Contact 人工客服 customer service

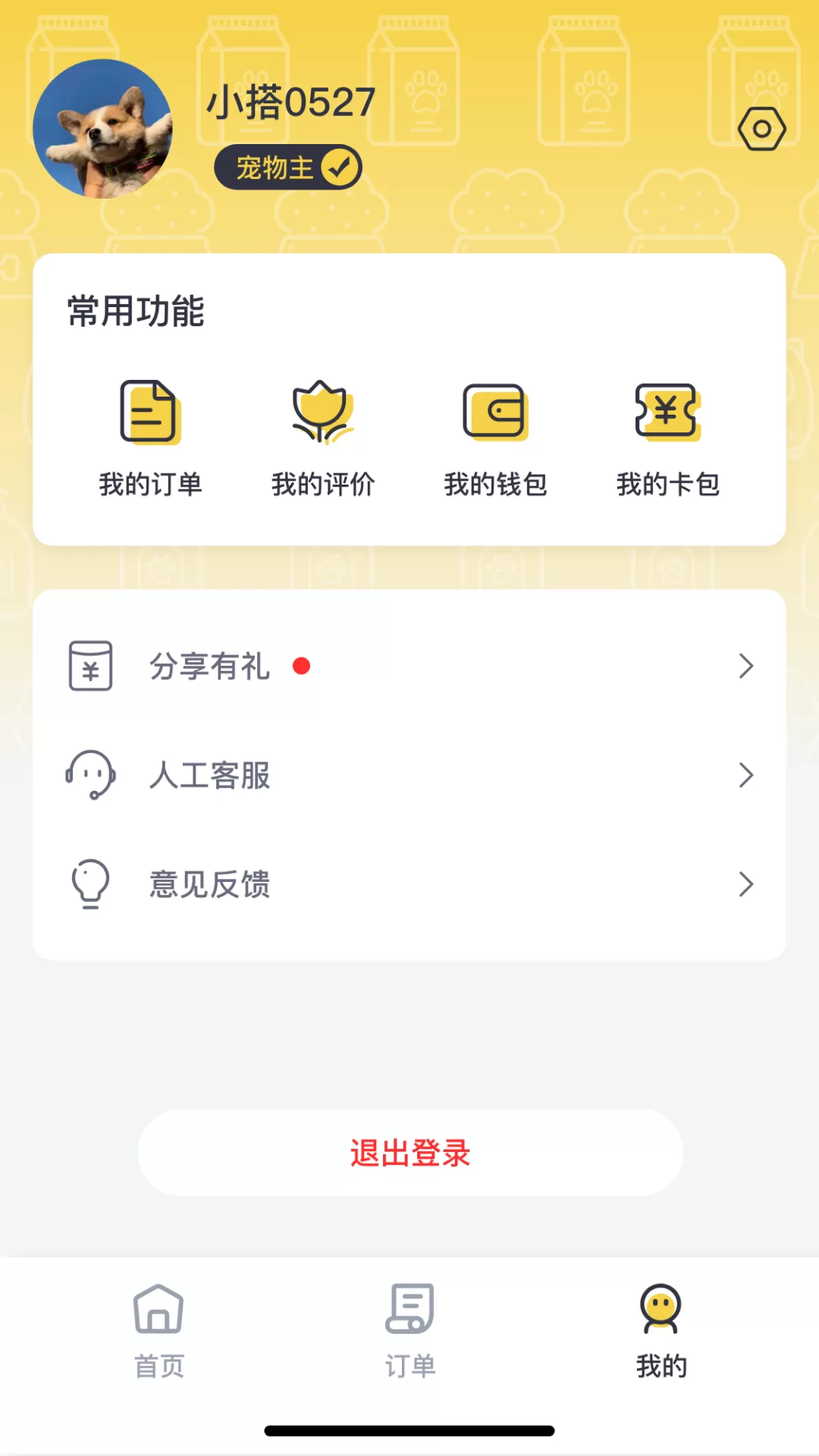tap(409, 775)
